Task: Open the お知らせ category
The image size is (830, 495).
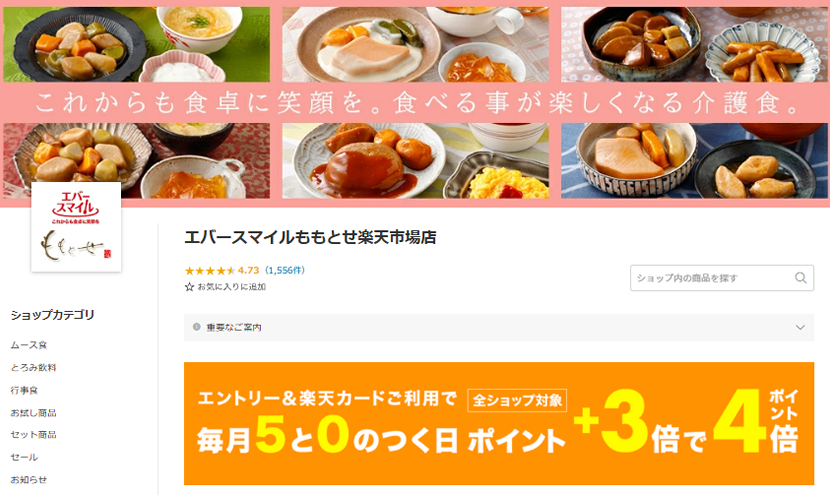Action: 29,479
